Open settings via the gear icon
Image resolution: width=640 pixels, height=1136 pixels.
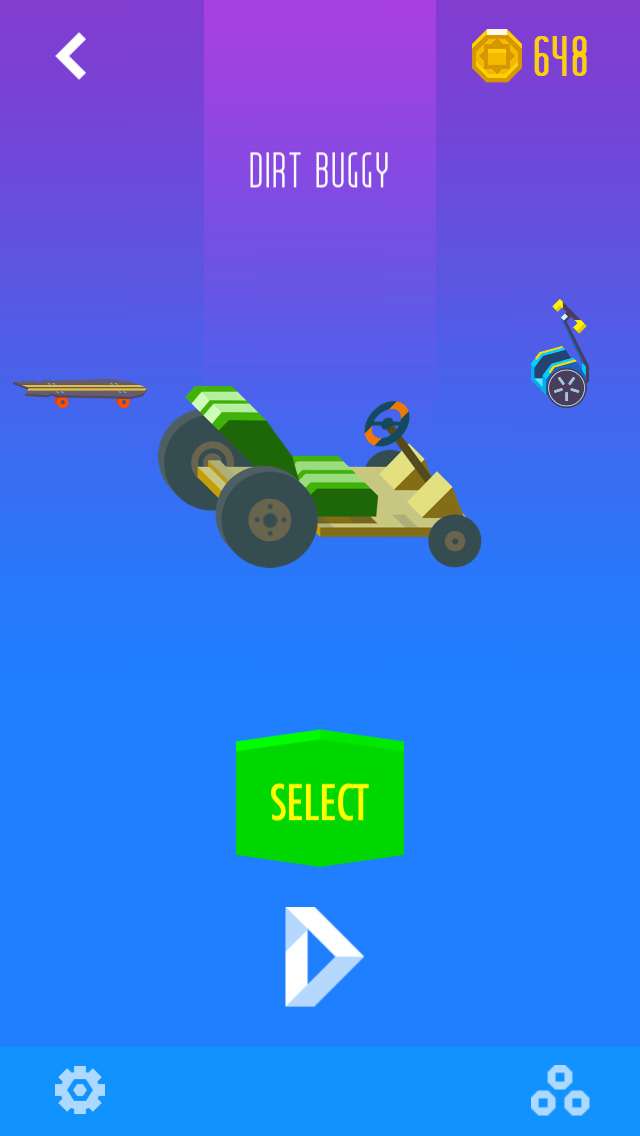[x=80, y=1090]
